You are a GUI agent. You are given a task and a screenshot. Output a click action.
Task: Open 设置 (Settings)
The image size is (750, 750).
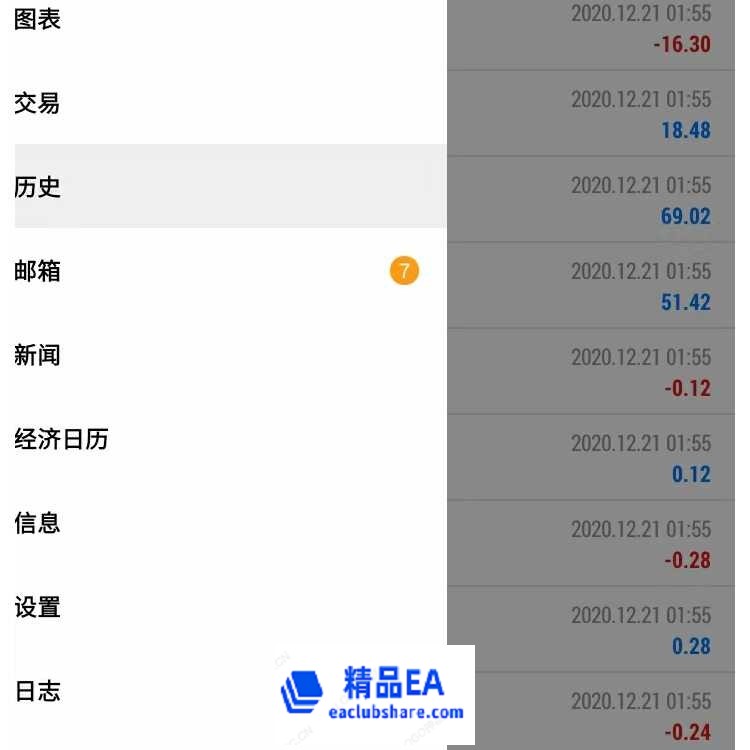click(x=38, y=607)
